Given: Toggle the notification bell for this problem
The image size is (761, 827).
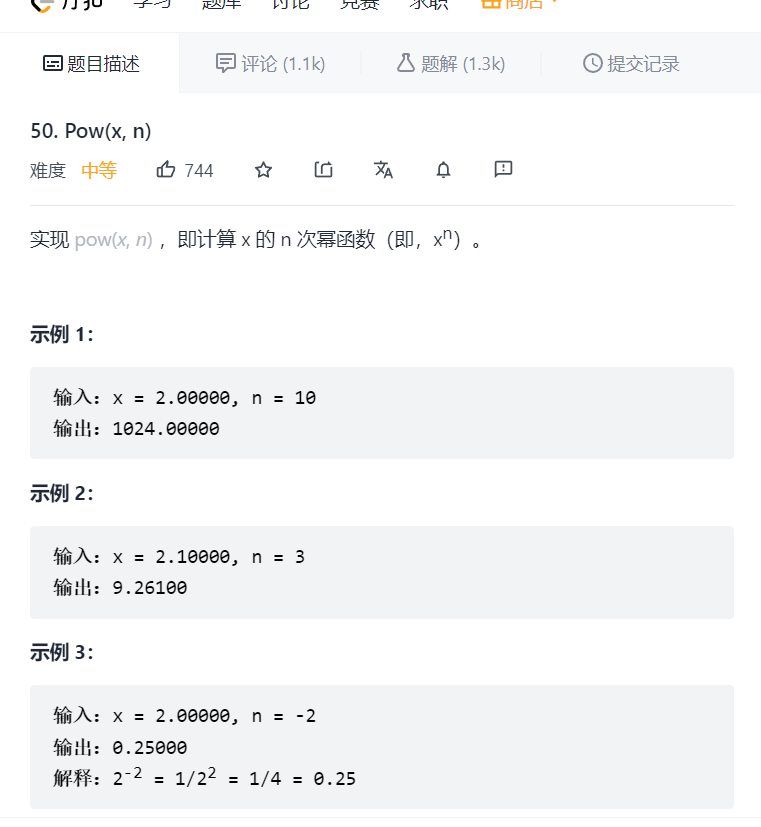Looking at the screenshot, I should point(443,170).
